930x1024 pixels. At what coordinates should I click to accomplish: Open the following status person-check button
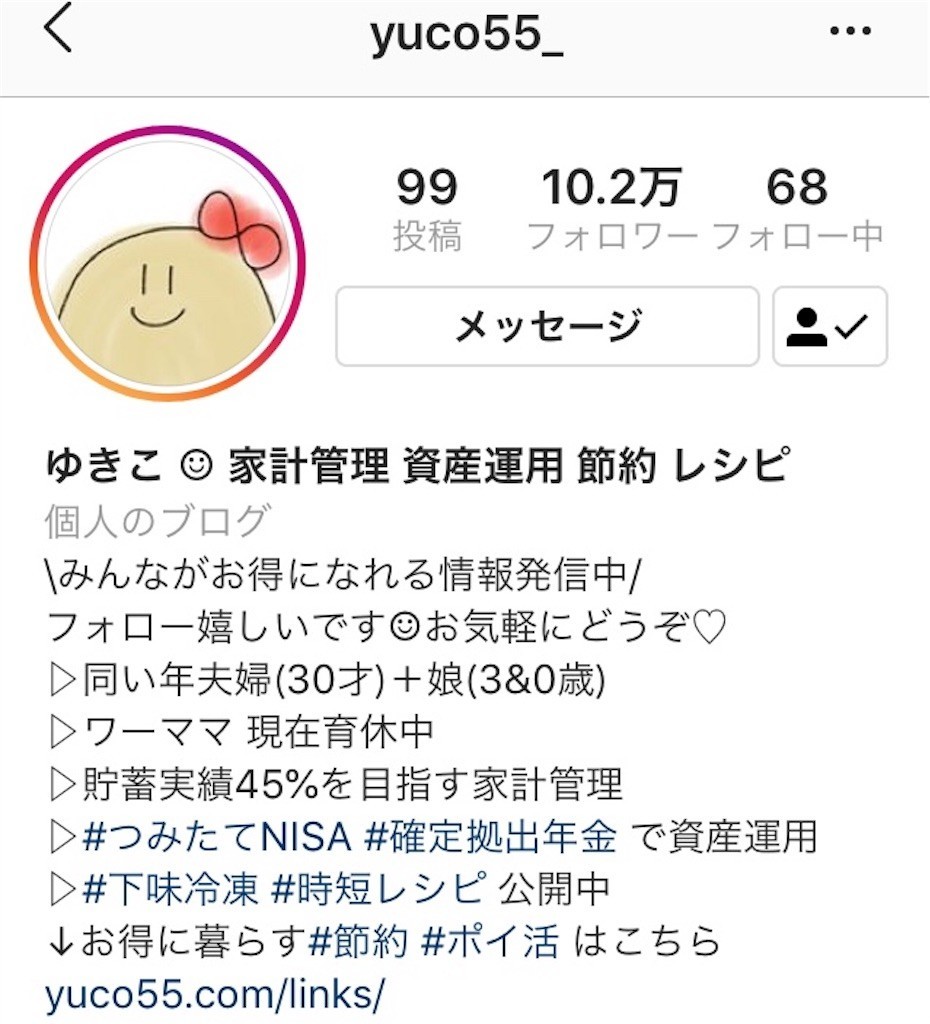click(829, 327)
